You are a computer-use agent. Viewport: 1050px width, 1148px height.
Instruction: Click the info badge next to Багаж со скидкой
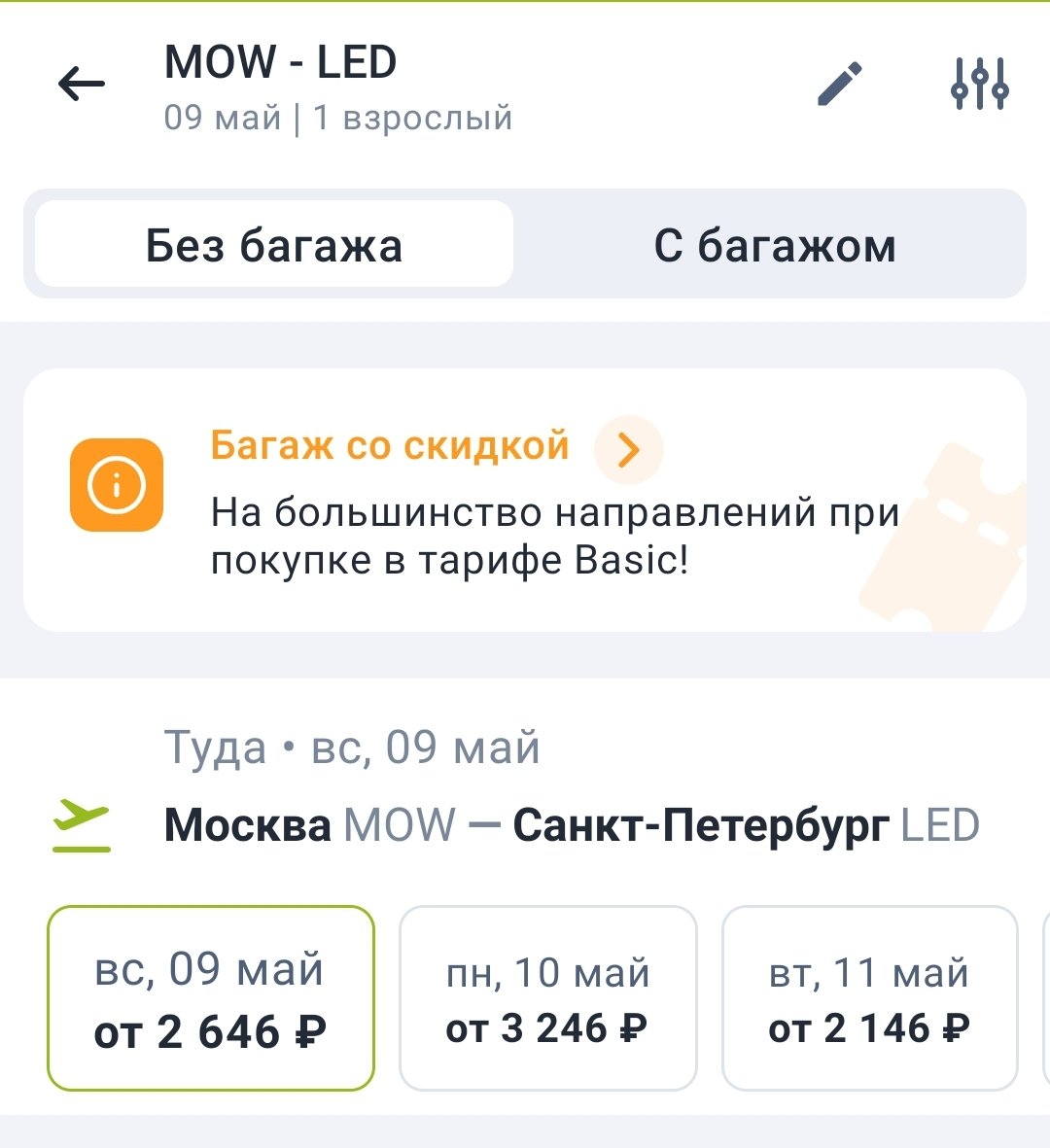(x=116, y=483)
